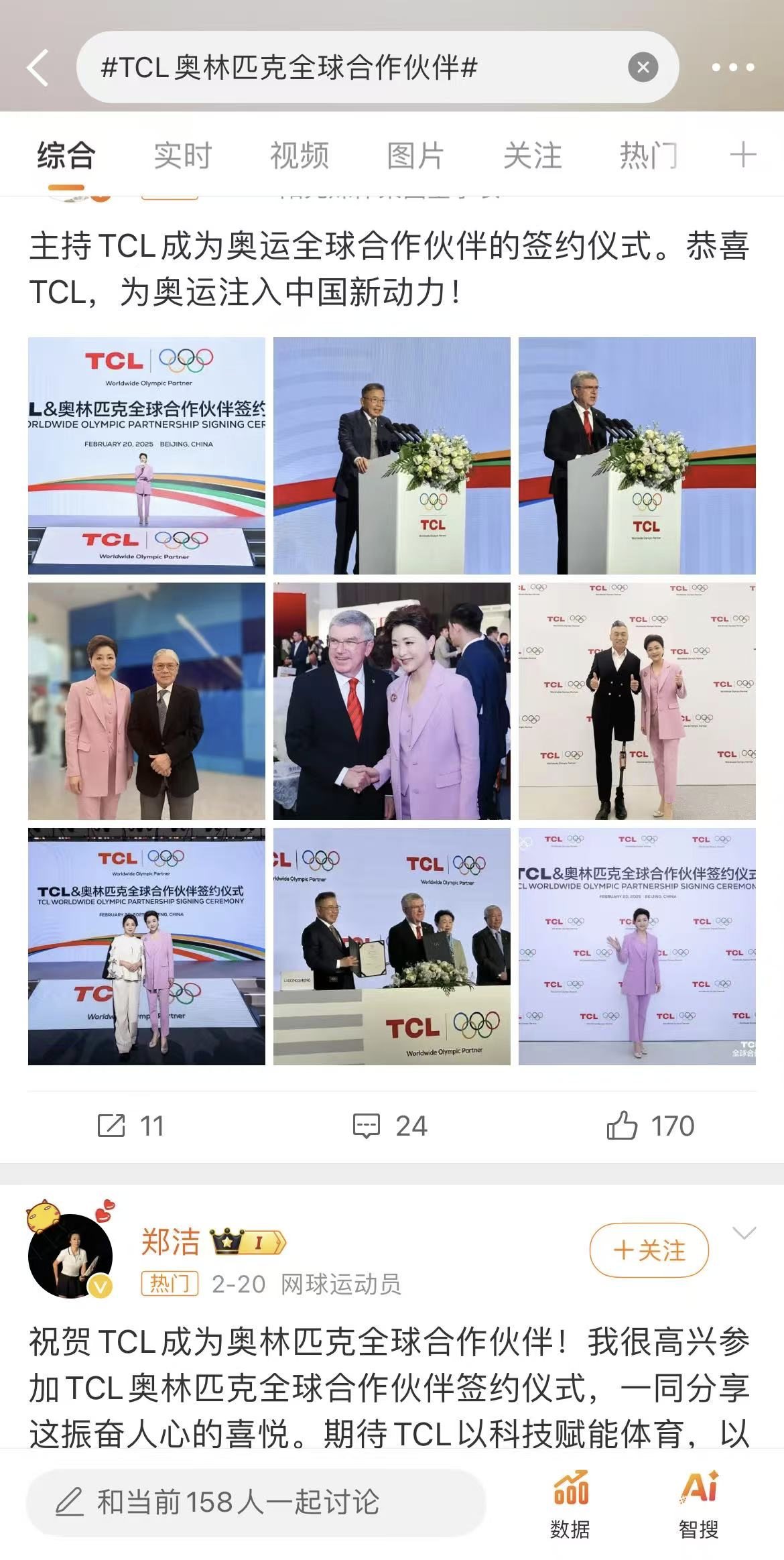Screen dimensions: 784x1560
Task: Repost the post with 11 shares
Action: (131, 1126)
